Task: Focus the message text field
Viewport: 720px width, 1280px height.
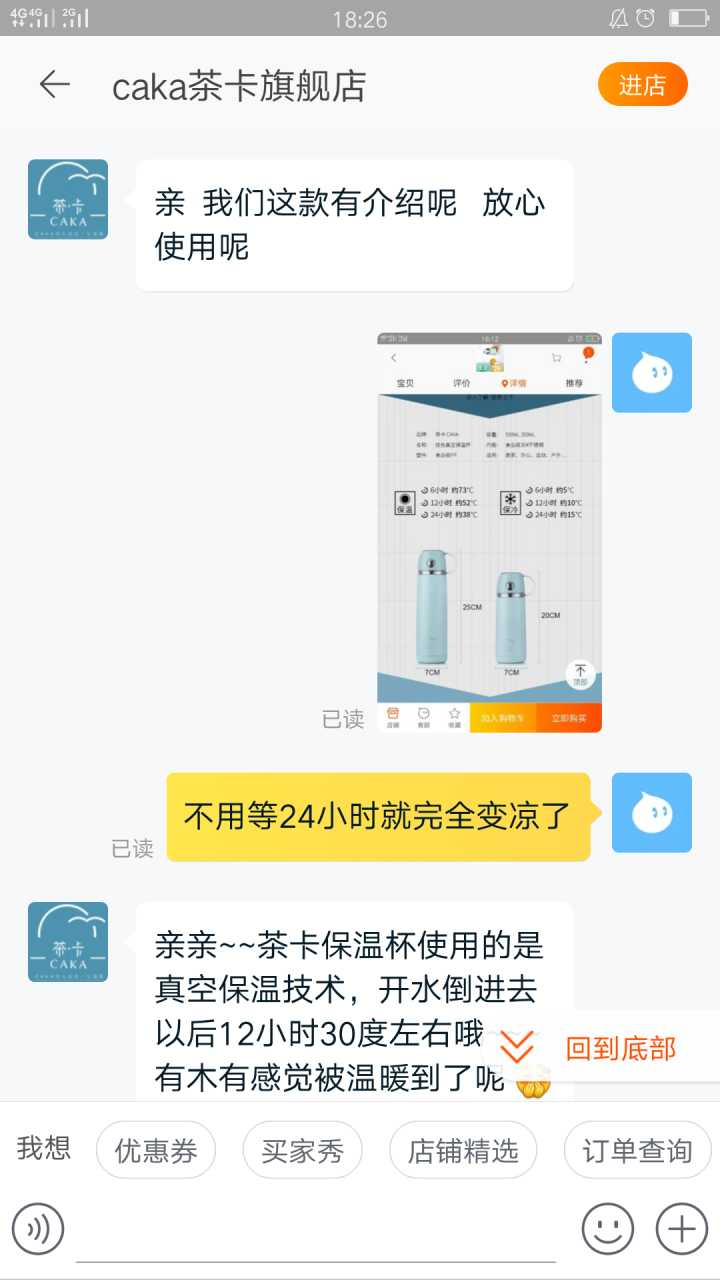Action: pos(315,1230)
